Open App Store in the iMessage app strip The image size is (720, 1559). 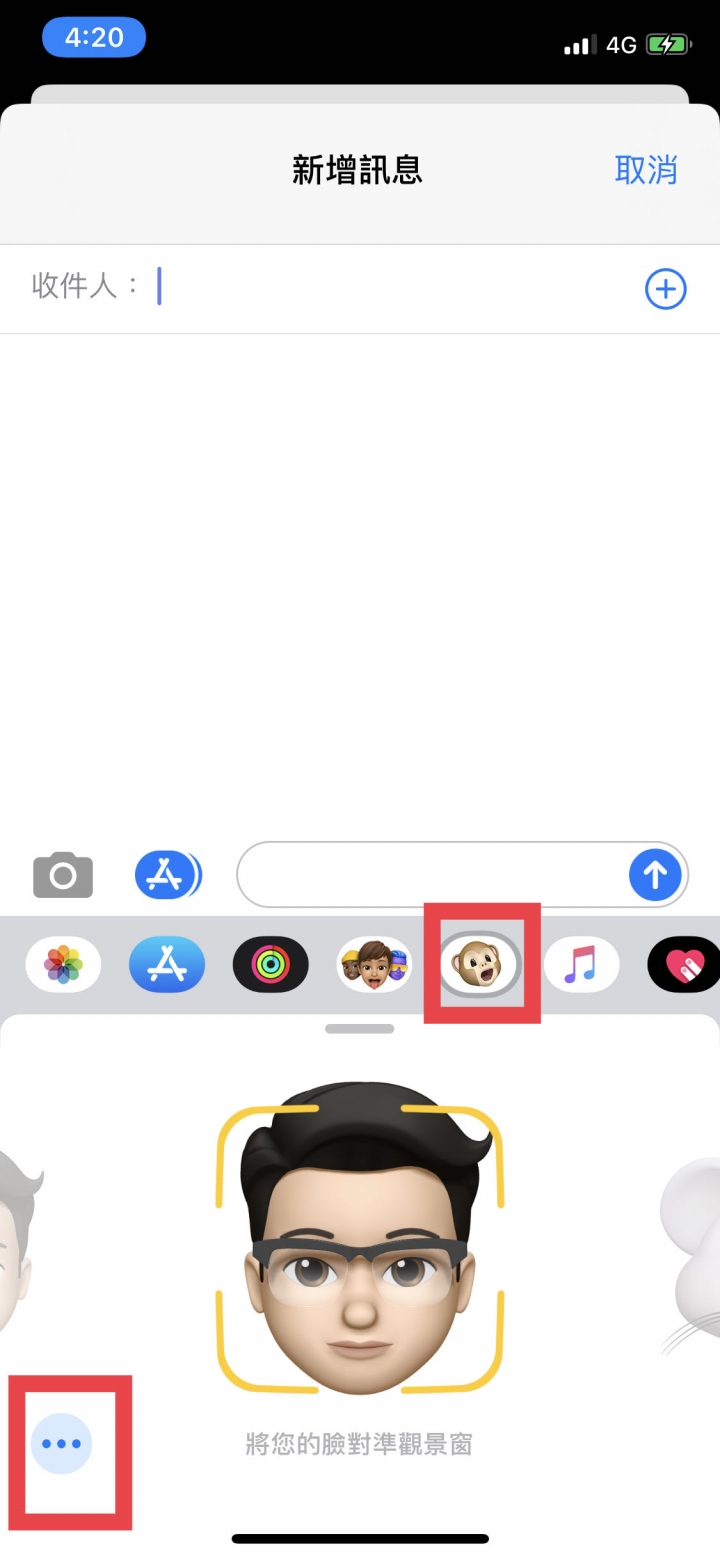click(167, 965)
